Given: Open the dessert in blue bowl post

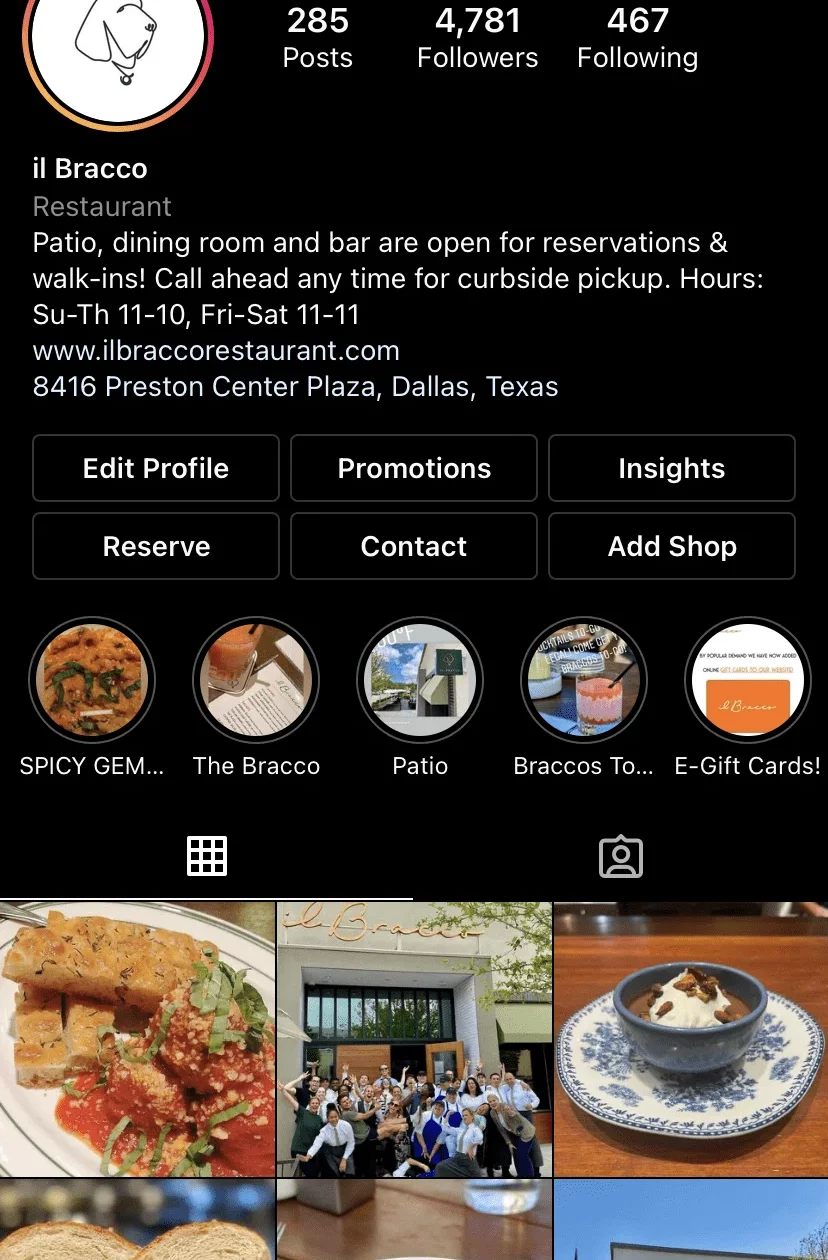Looking at the screenshot, I should (x=691, y=1039).
